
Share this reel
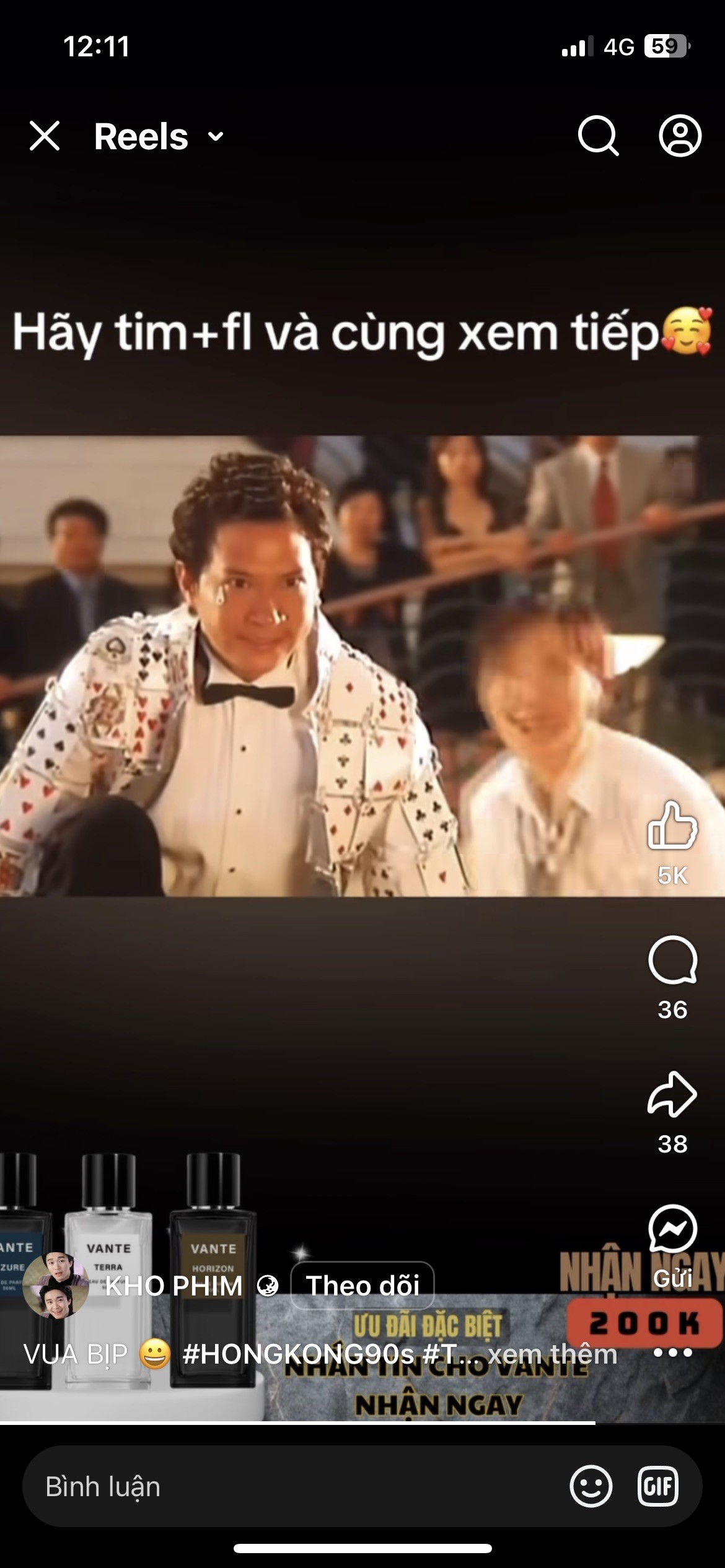[672, 1094]
